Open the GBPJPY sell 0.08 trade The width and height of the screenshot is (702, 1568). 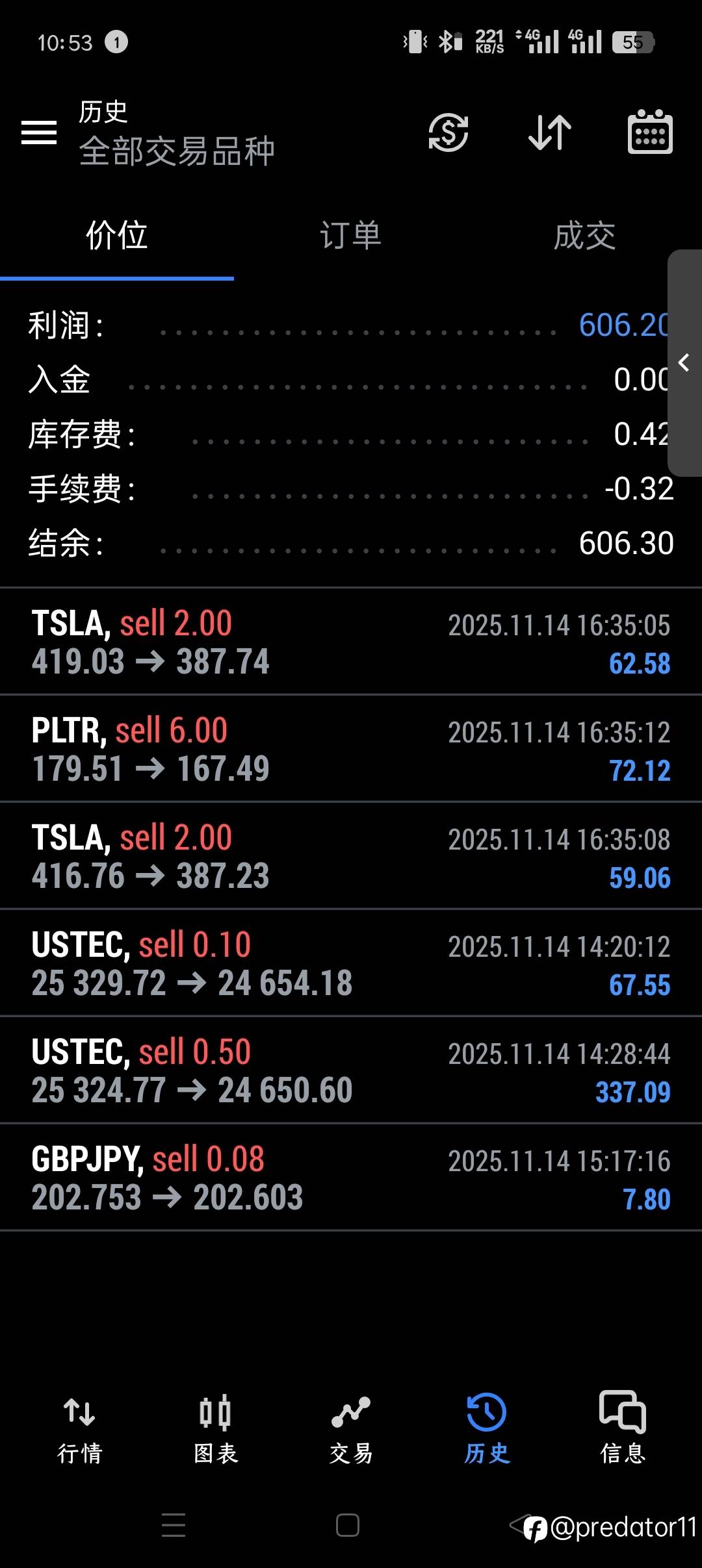click(351, 1178)
